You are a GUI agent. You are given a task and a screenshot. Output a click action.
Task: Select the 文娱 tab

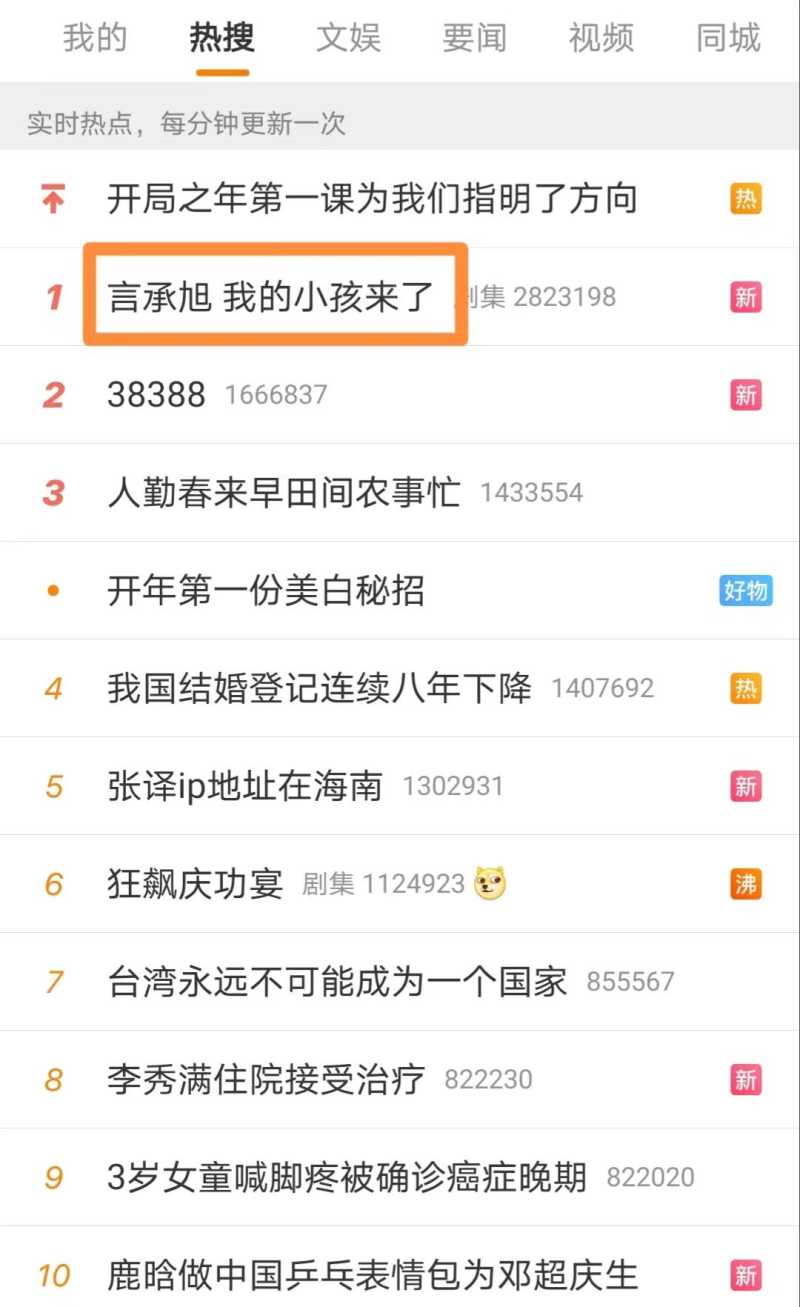tap(348, 38)
